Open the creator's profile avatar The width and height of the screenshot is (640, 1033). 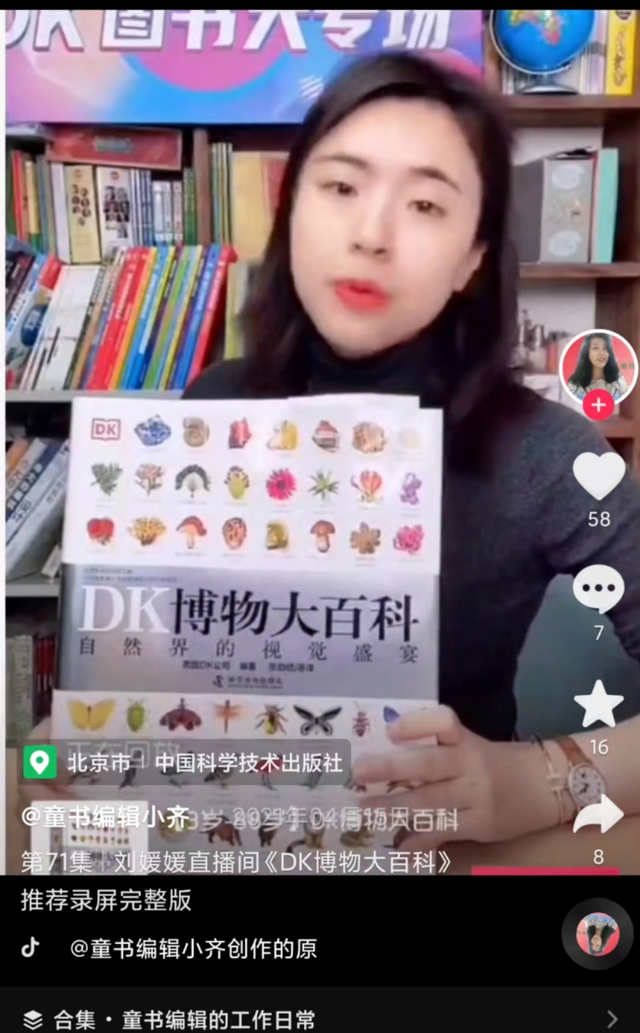598,365
